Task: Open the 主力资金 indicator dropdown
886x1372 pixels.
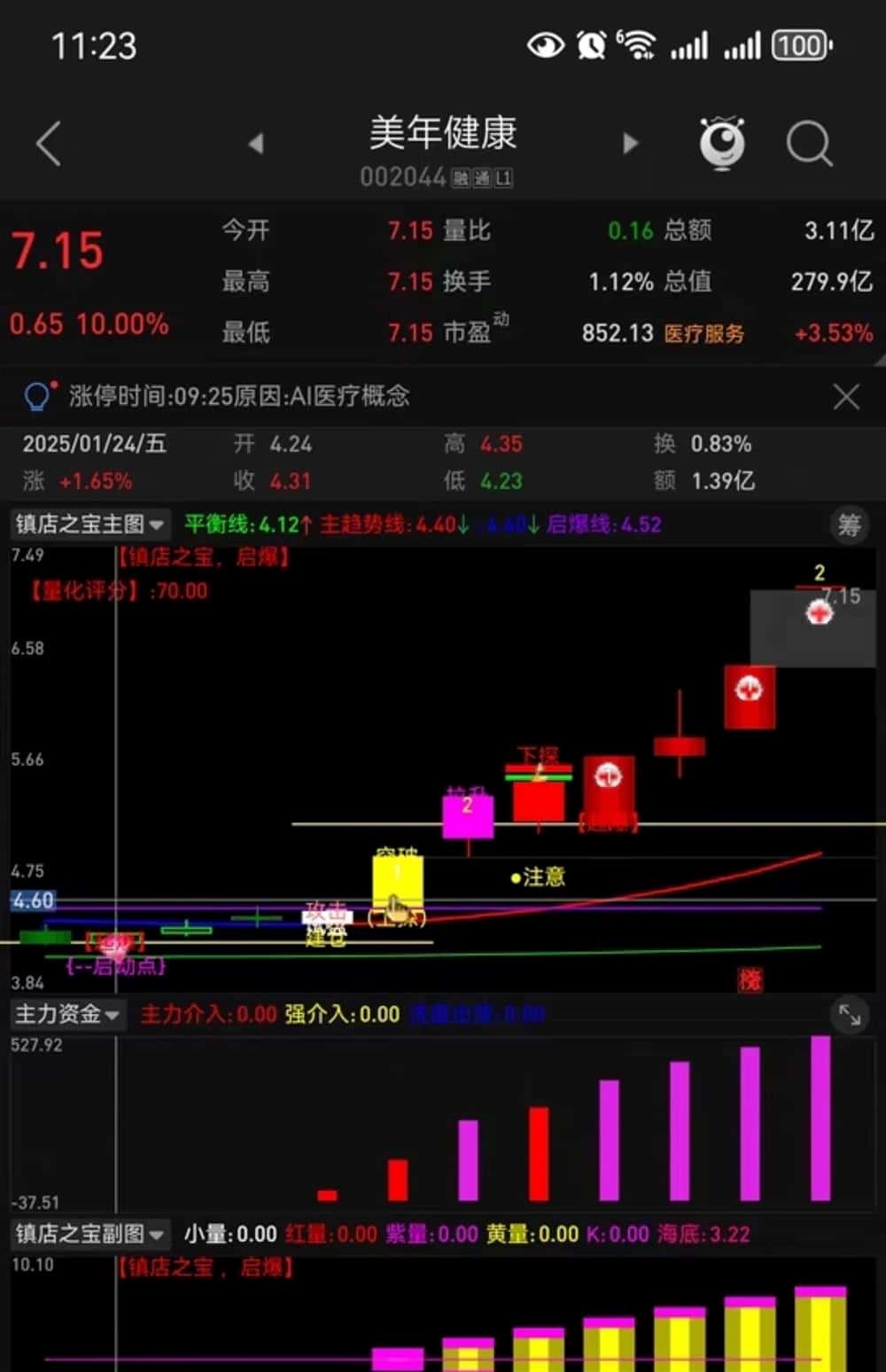Action: pos(67,1013)
